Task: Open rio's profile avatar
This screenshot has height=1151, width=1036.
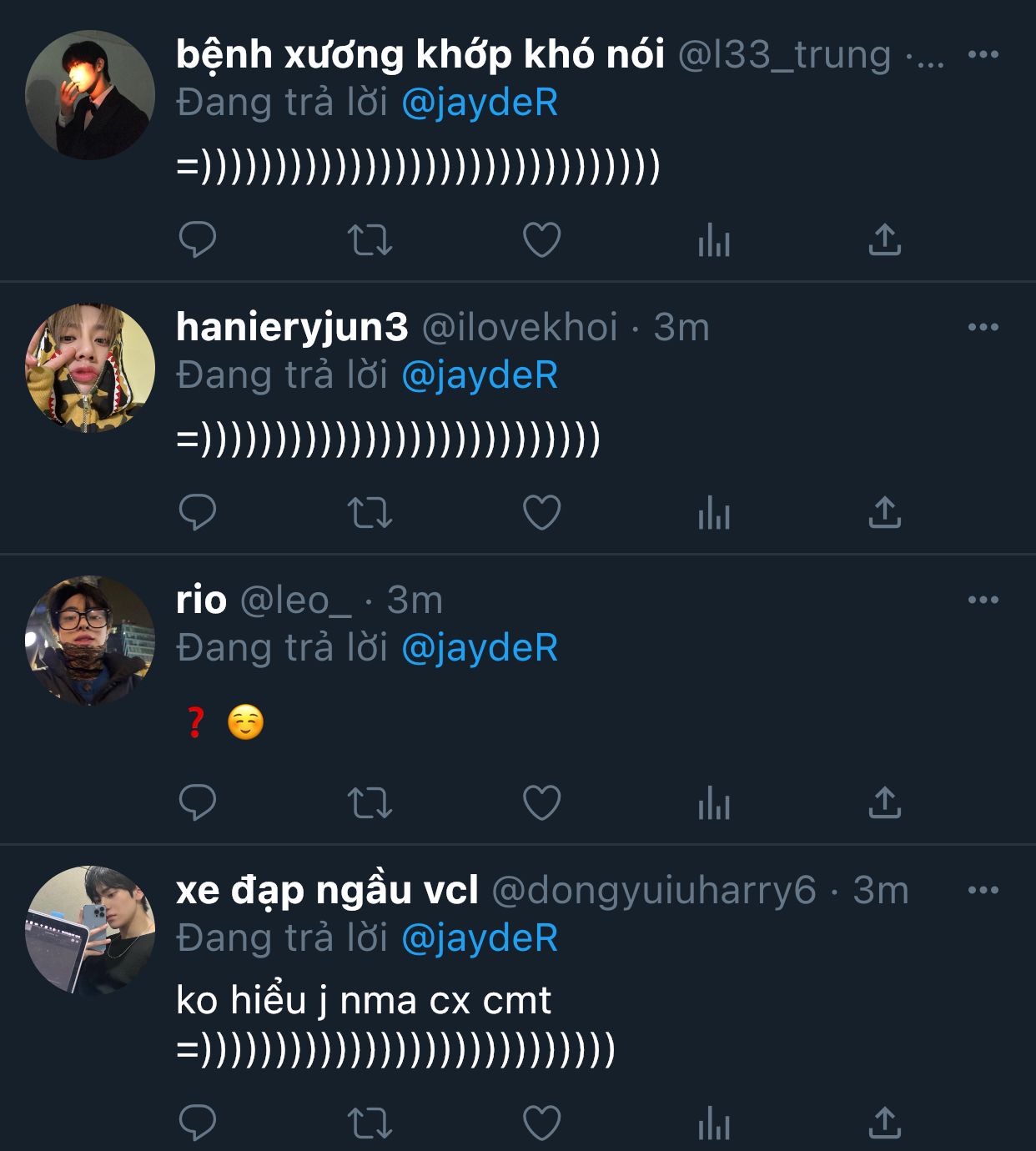Action: coord(90,641)
